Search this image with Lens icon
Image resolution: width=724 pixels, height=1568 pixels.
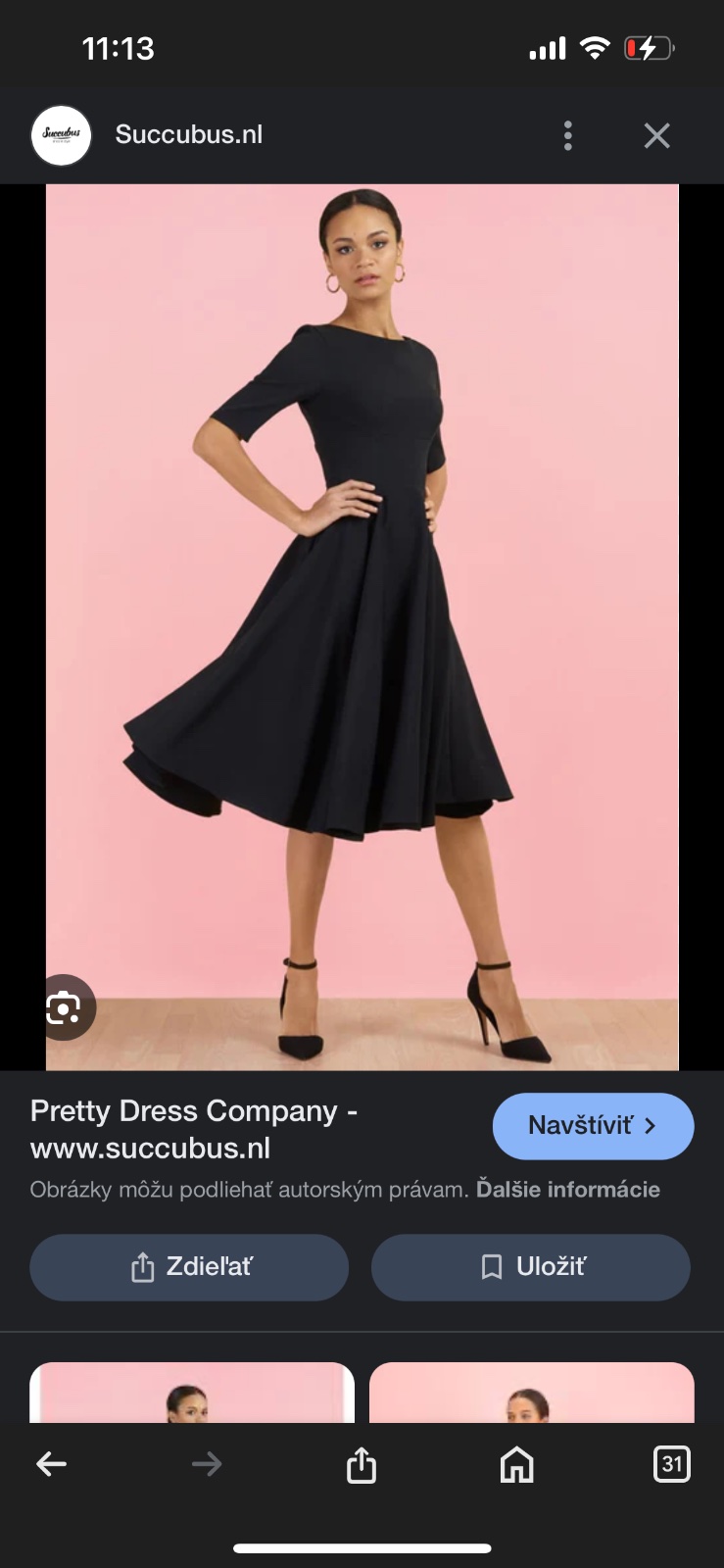click(65, 1007)
